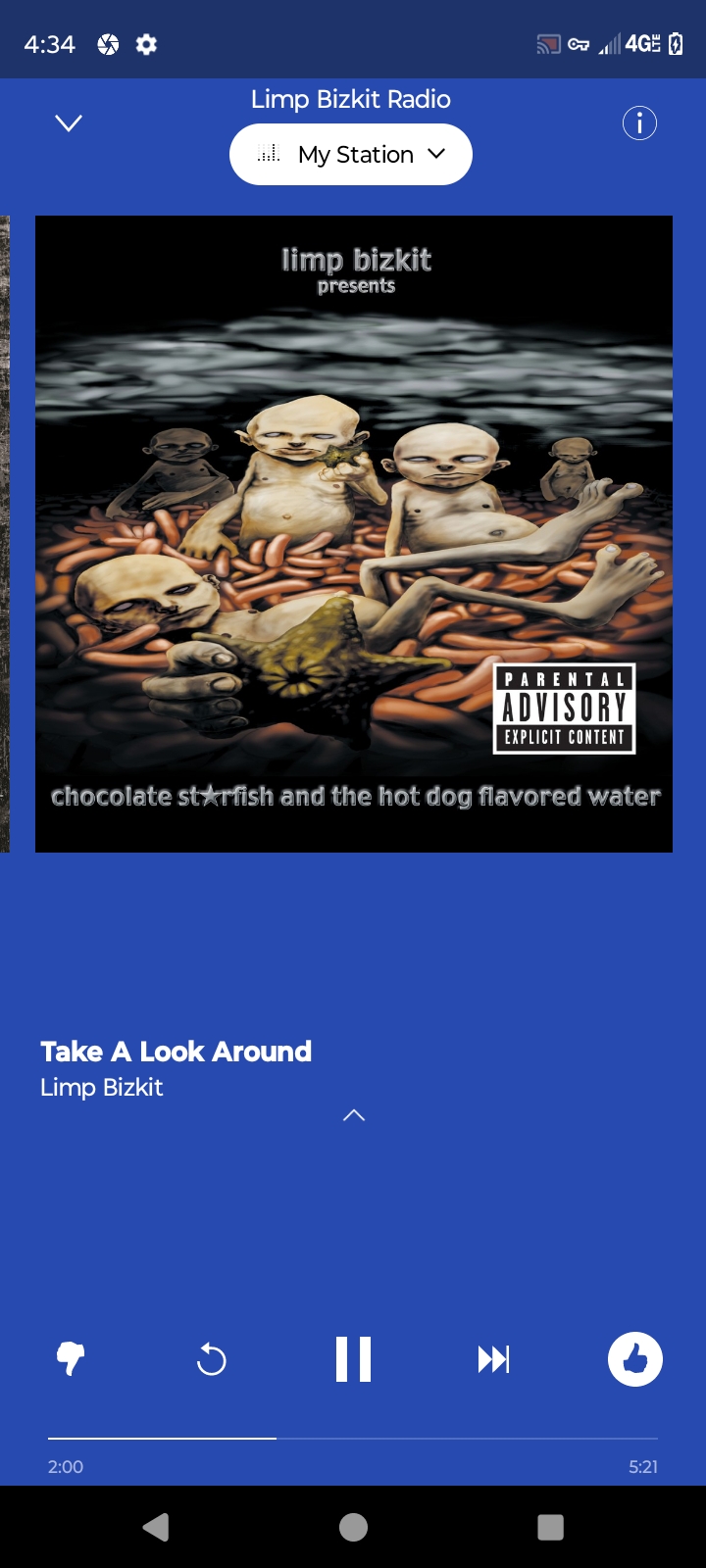Viewport: 706px width, 1568px height.
Task: Open the My Station mode dropdown
Action: point(351,155)
